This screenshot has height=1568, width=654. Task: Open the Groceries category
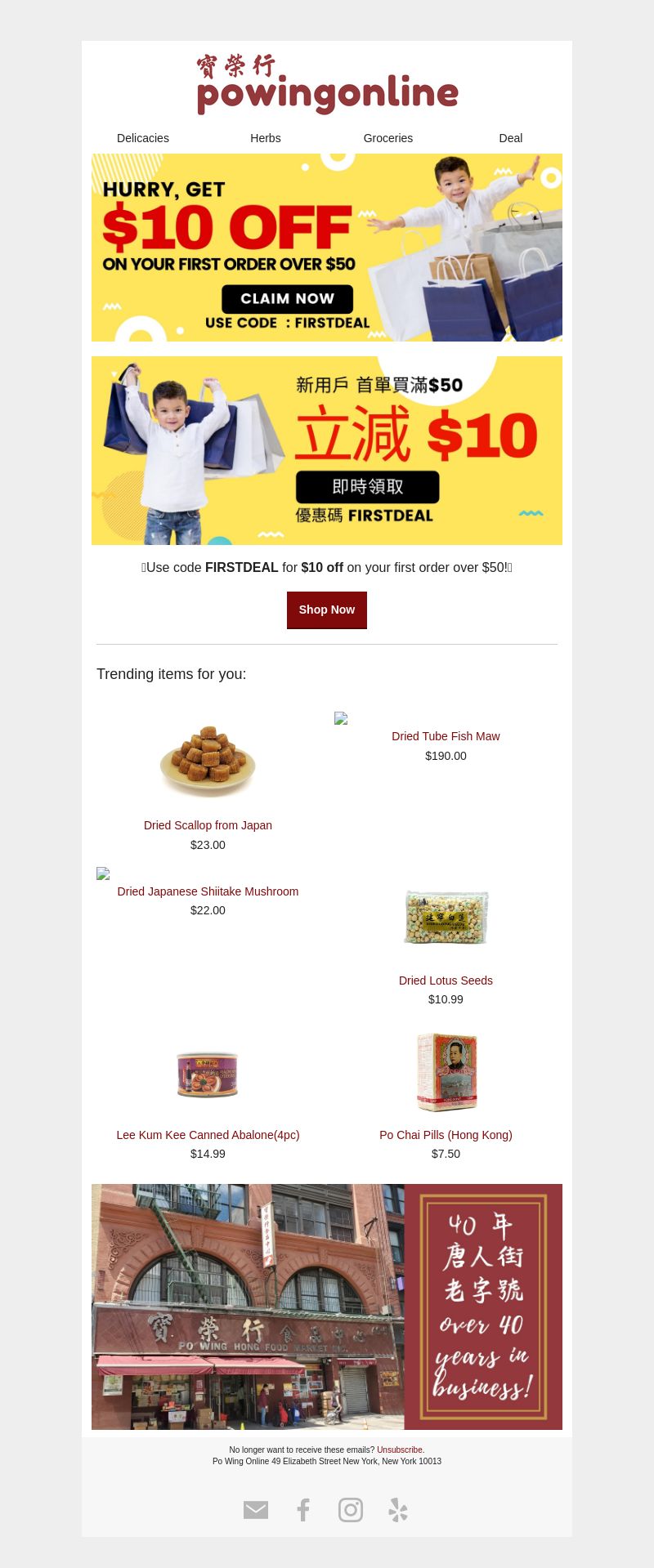pos(388,138)
